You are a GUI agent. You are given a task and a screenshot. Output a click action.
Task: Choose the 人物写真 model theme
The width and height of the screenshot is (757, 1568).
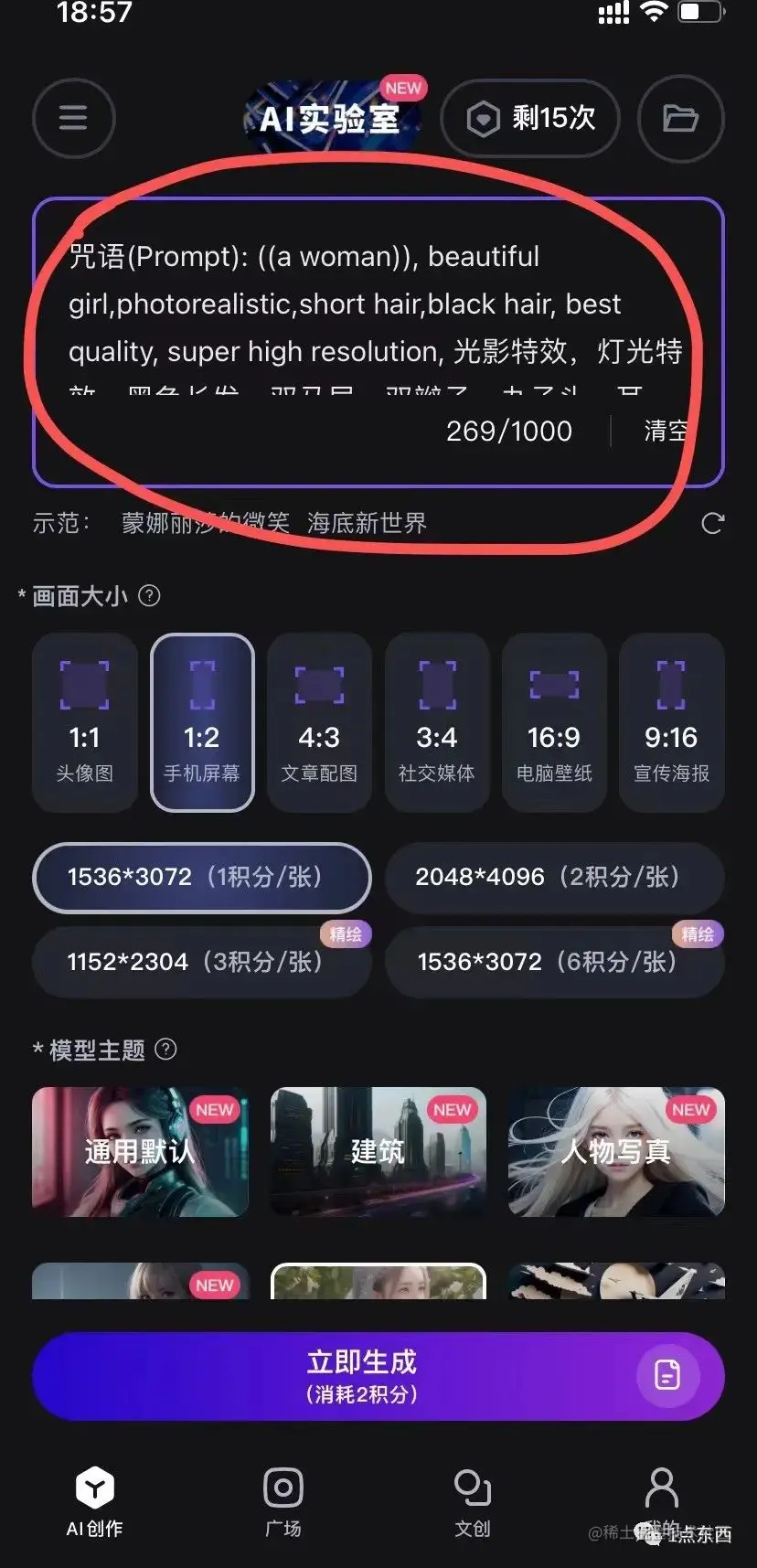click(x=616, y=1151)
